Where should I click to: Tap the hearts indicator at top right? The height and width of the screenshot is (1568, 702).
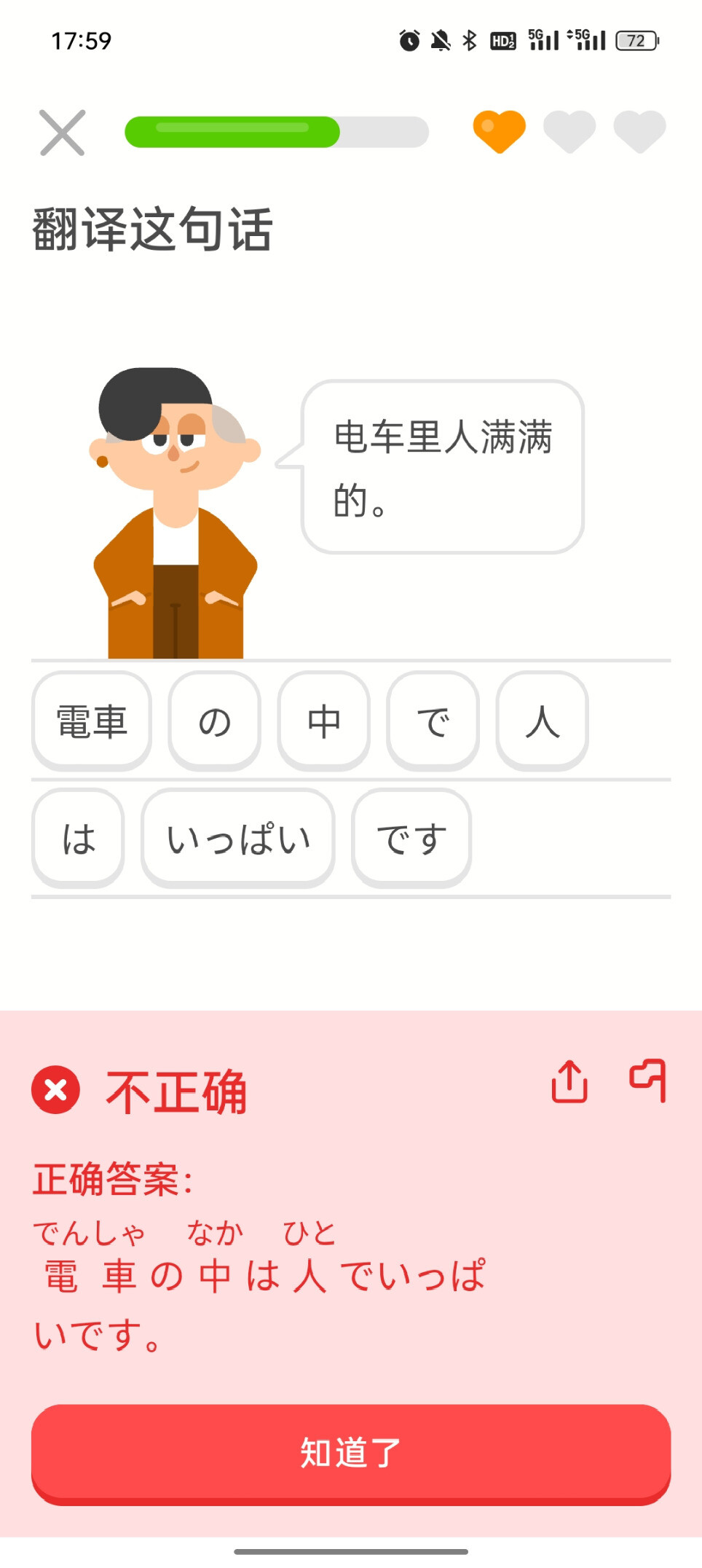click(569, 132)
